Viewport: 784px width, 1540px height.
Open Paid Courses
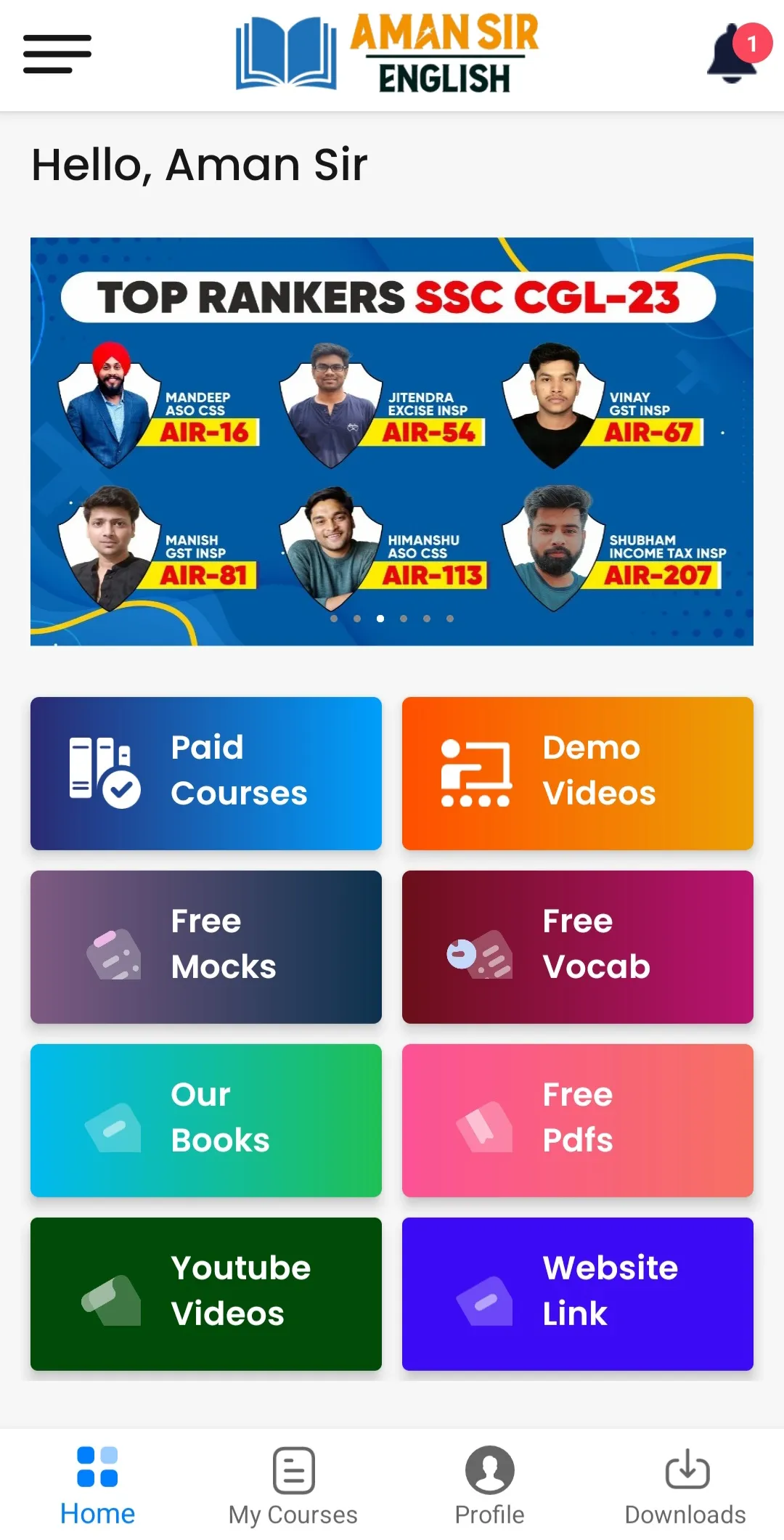point(206,773)
